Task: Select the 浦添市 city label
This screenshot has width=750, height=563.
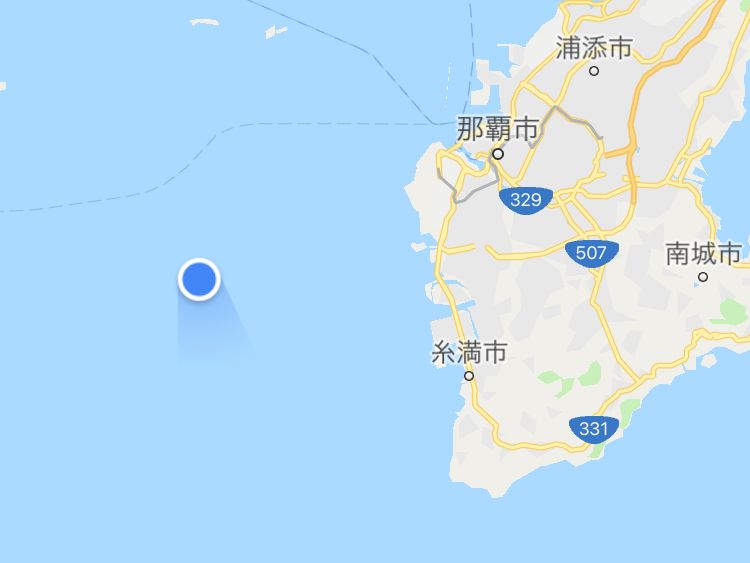Action: pyautogui.click(x=594, y=48)
